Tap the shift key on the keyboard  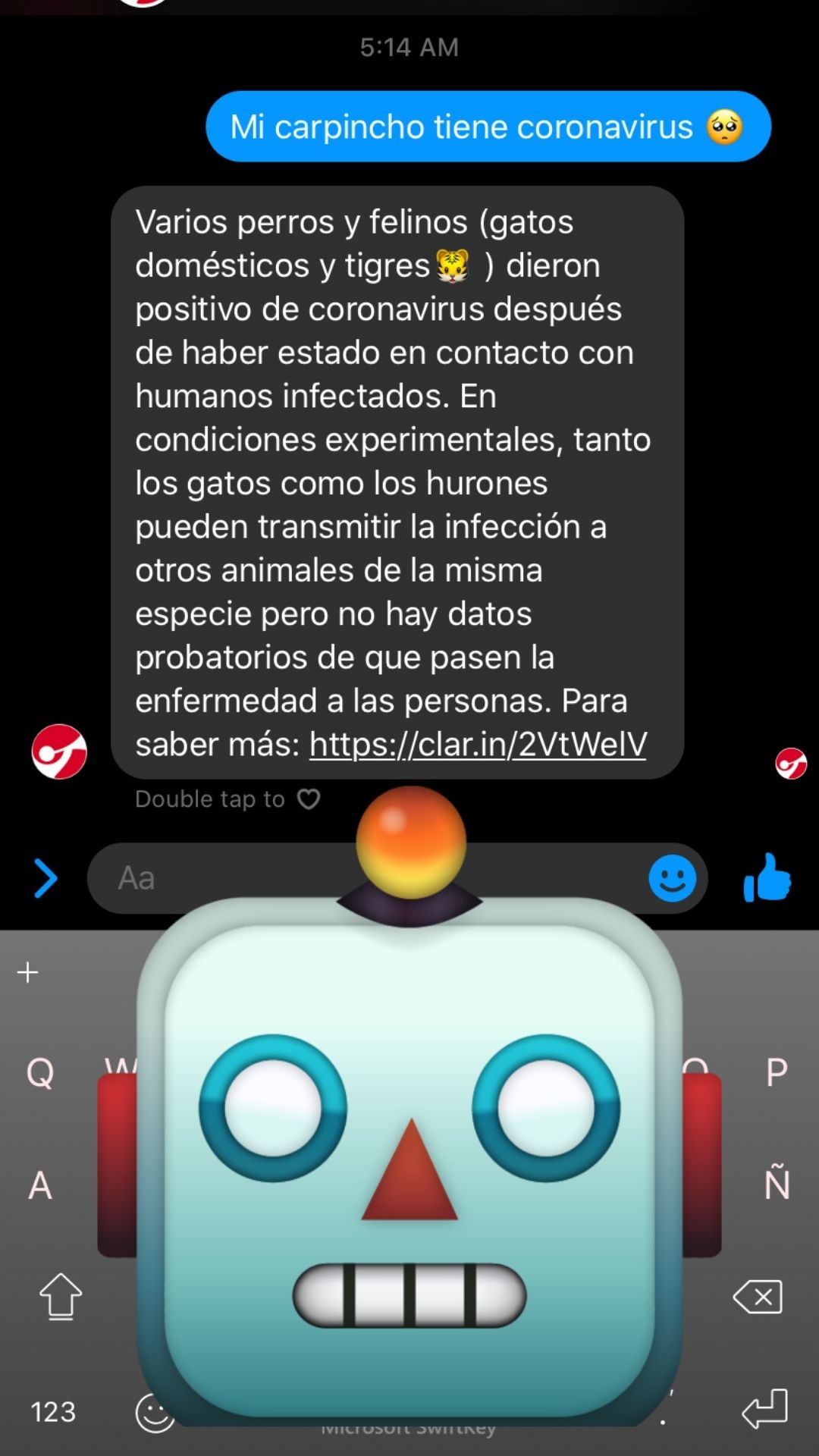pyautogui.click(x=61, y=1296)
